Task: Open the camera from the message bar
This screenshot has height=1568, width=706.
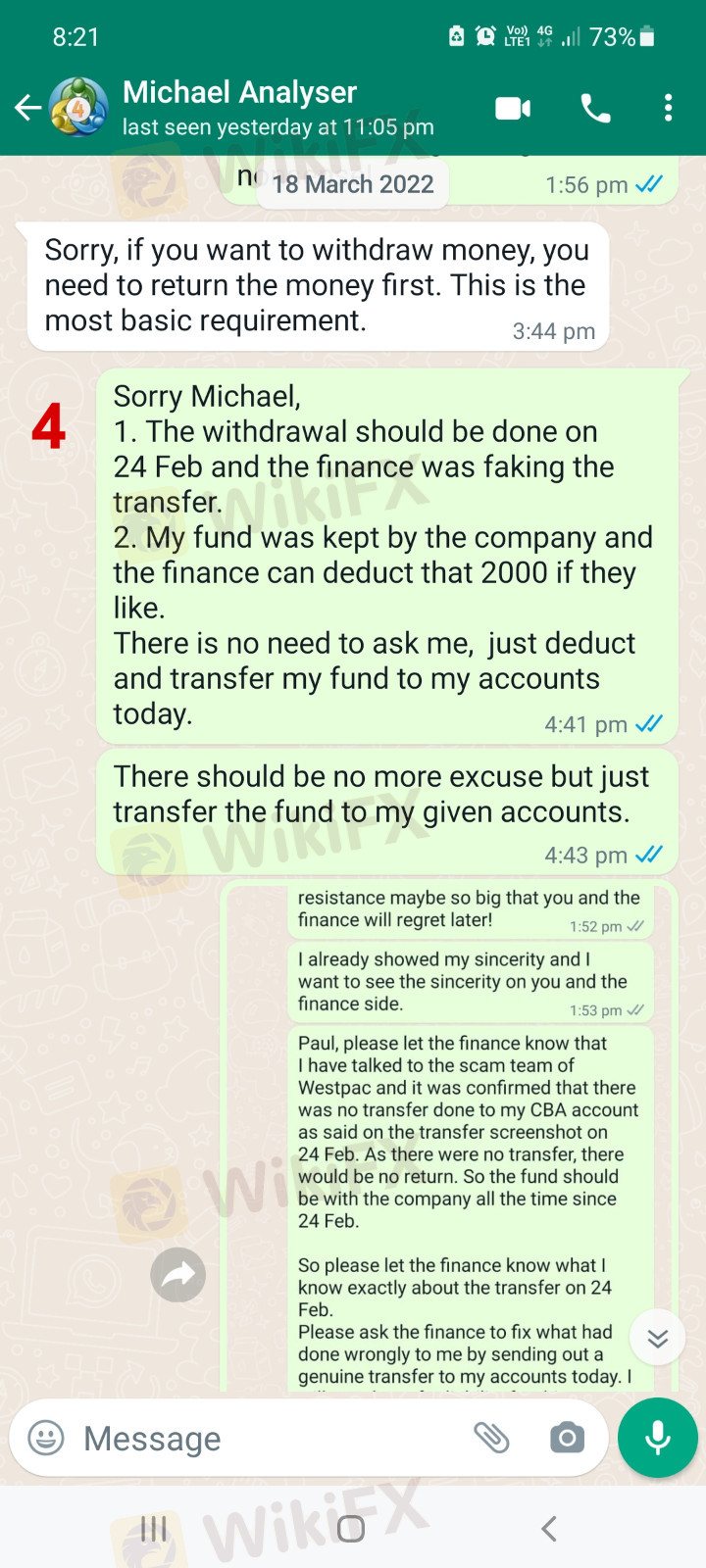Action: tap(567, 1438)
